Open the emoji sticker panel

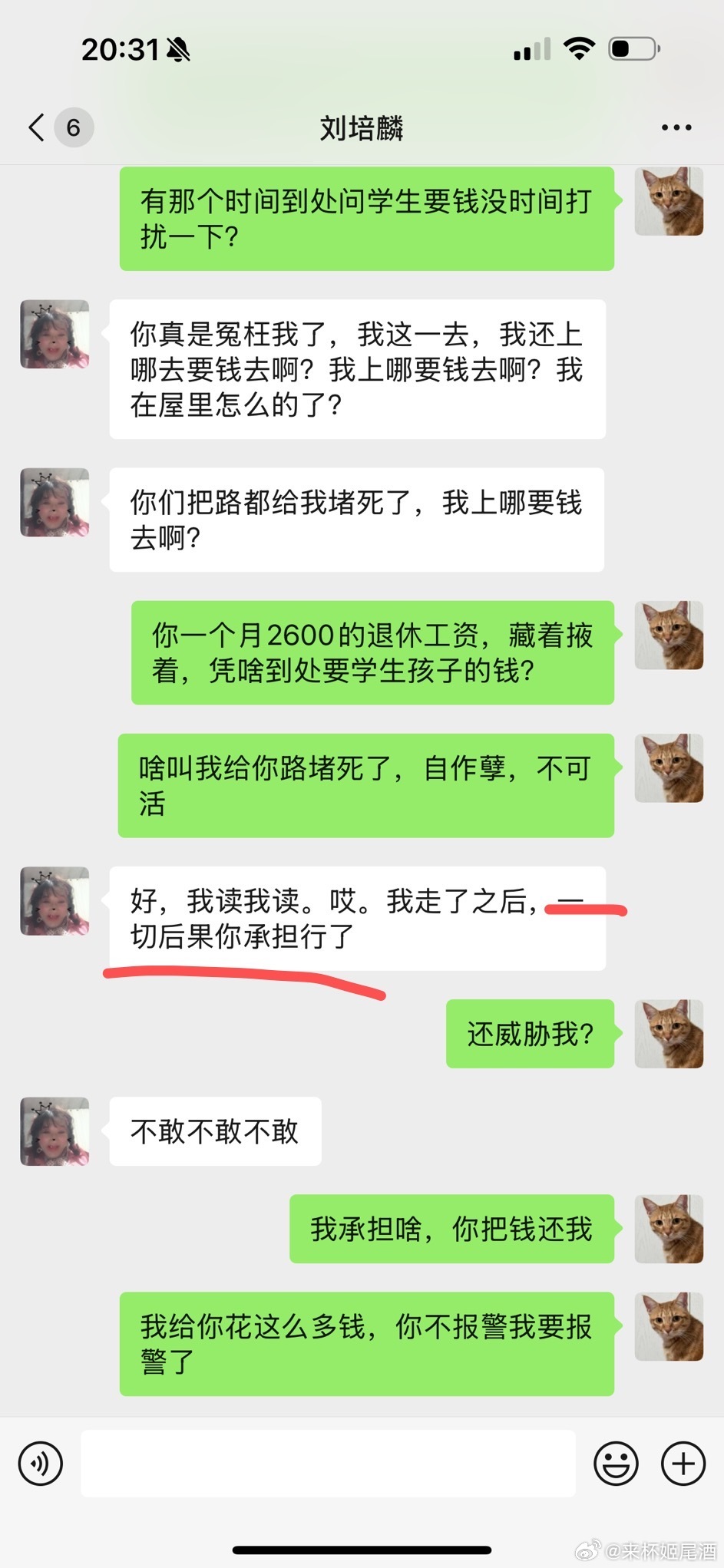click(x=616, y=1464)
